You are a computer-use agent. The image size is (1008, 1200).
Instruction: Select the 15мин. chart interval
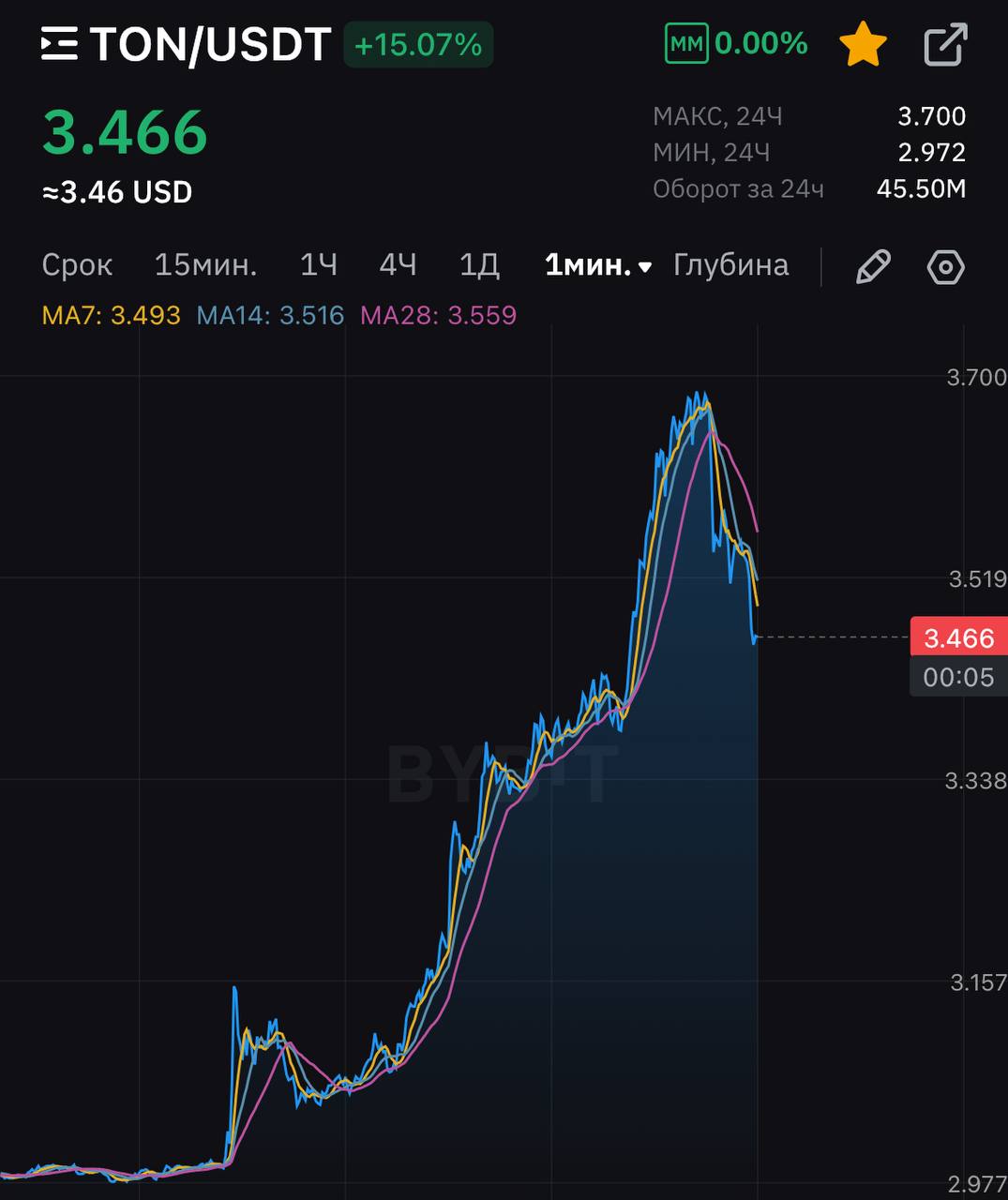point(205,265)
